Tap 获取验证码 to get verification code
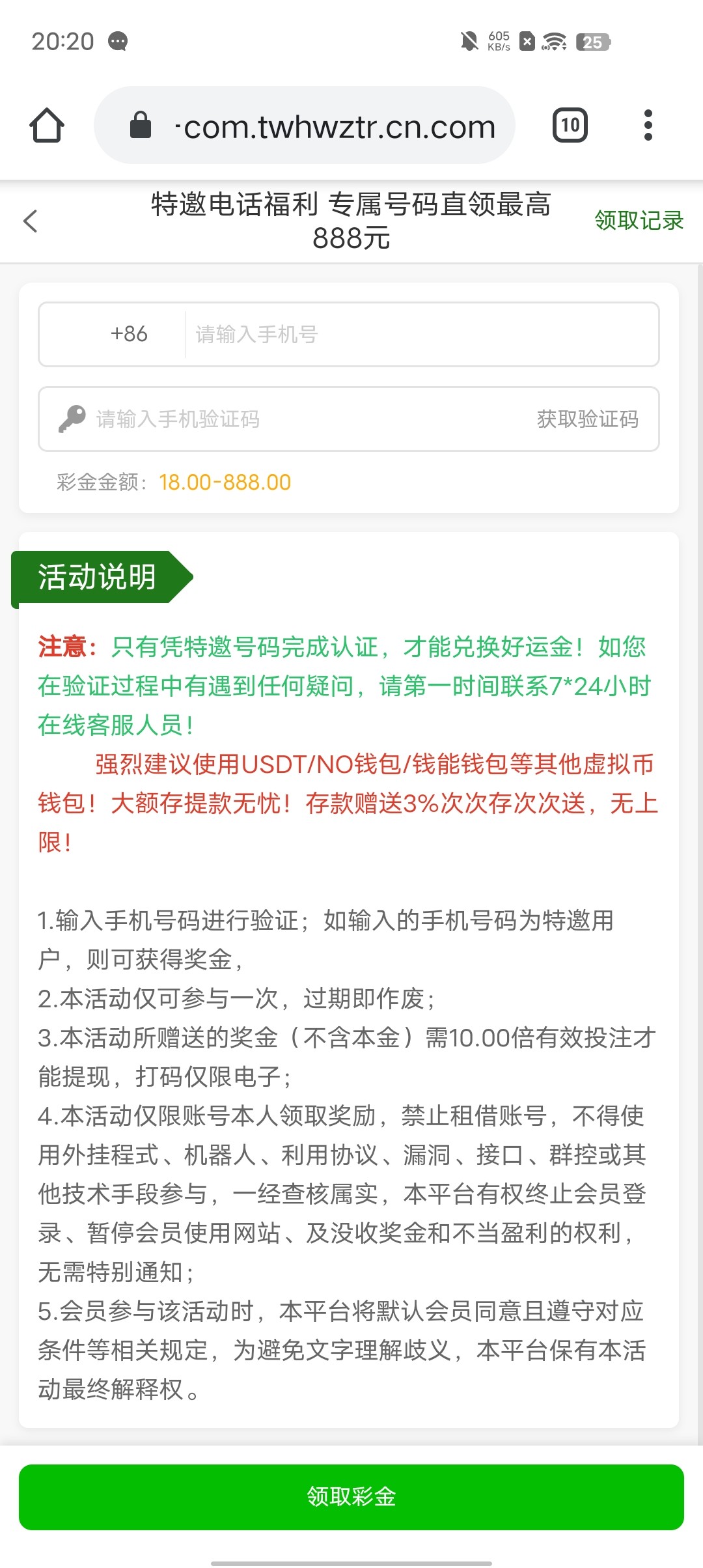The image size is (703, 1568). click(587, 419)
